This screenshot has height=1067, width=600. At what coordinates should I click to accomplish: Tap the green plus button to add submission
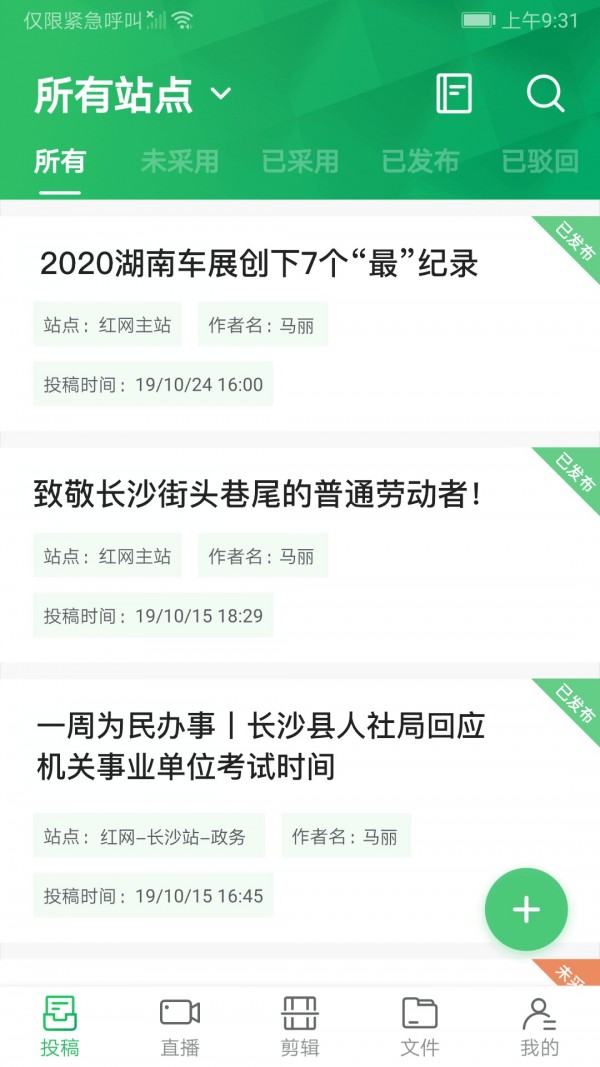(526, 909)
